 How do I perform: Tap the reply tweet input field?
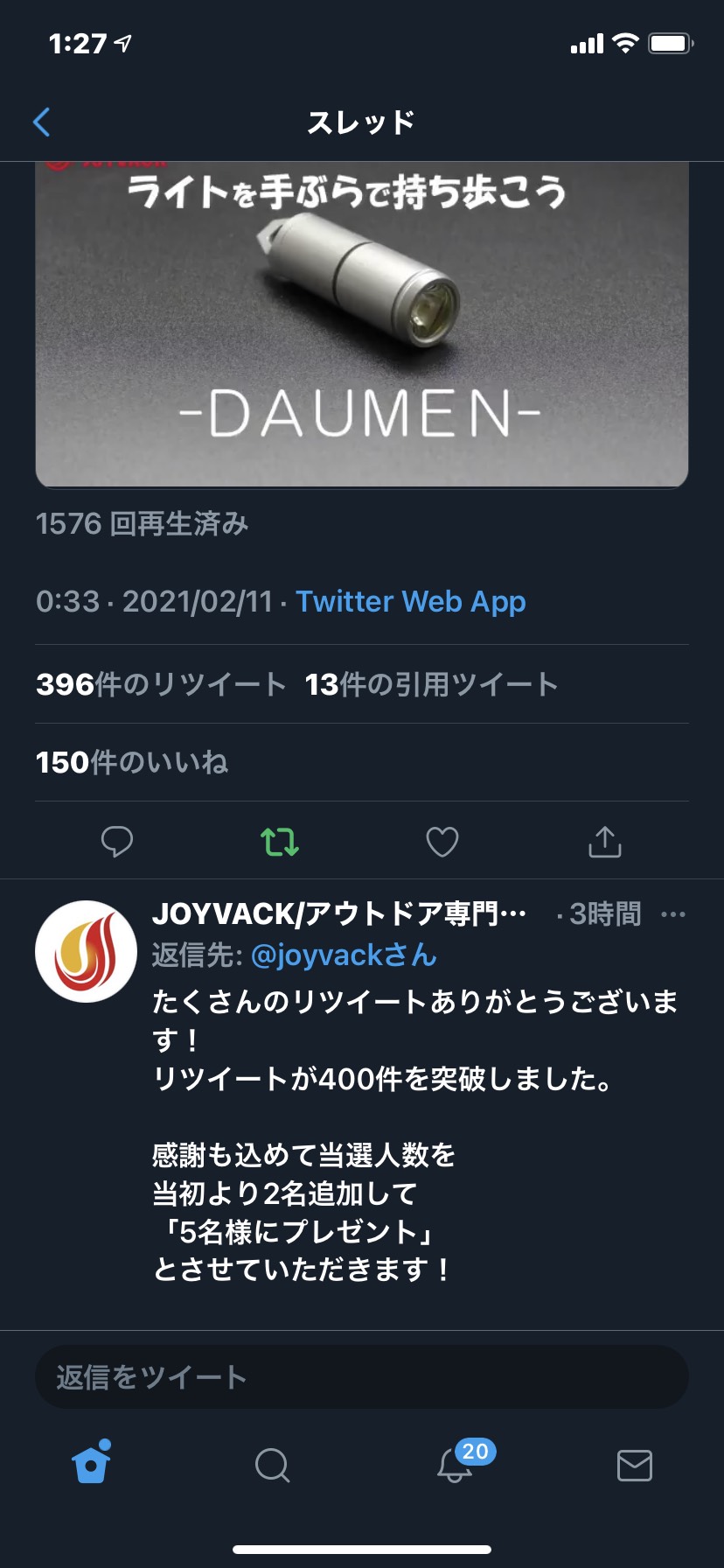pyautogui.click(x=362, y=1376)
